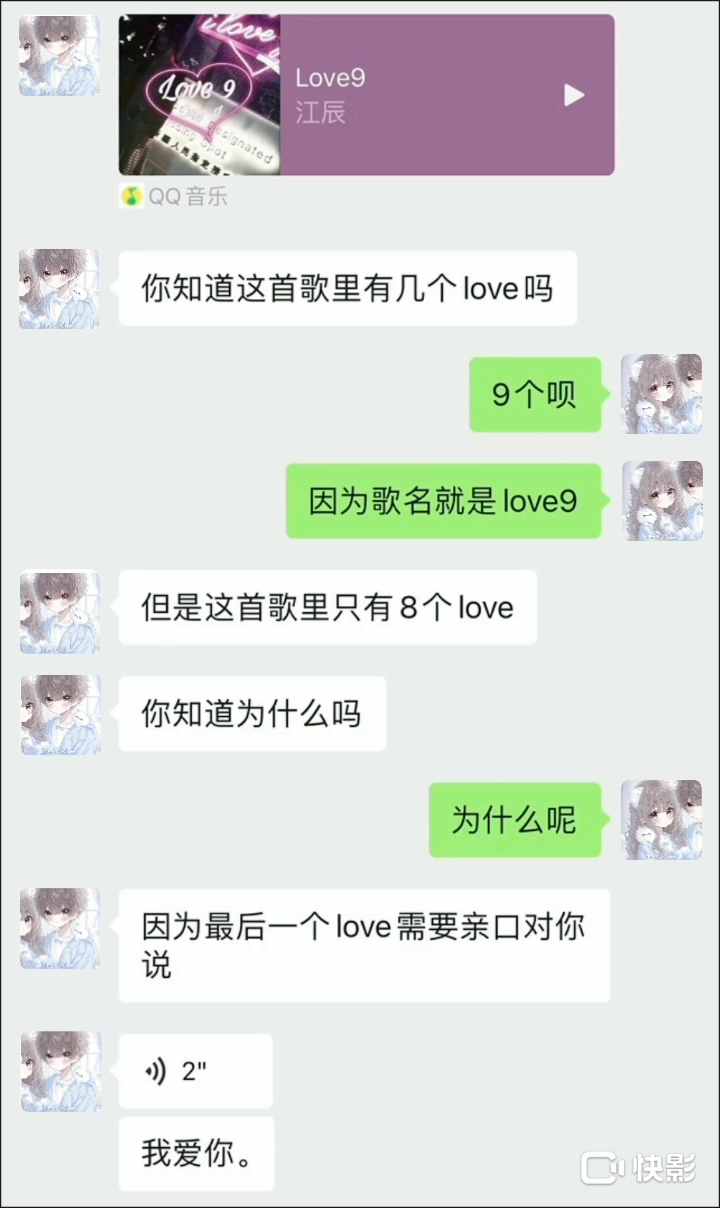Tap own avatar next to 为什么呢
Viewport: 720px width, 1208px height.
pos(661,820)
